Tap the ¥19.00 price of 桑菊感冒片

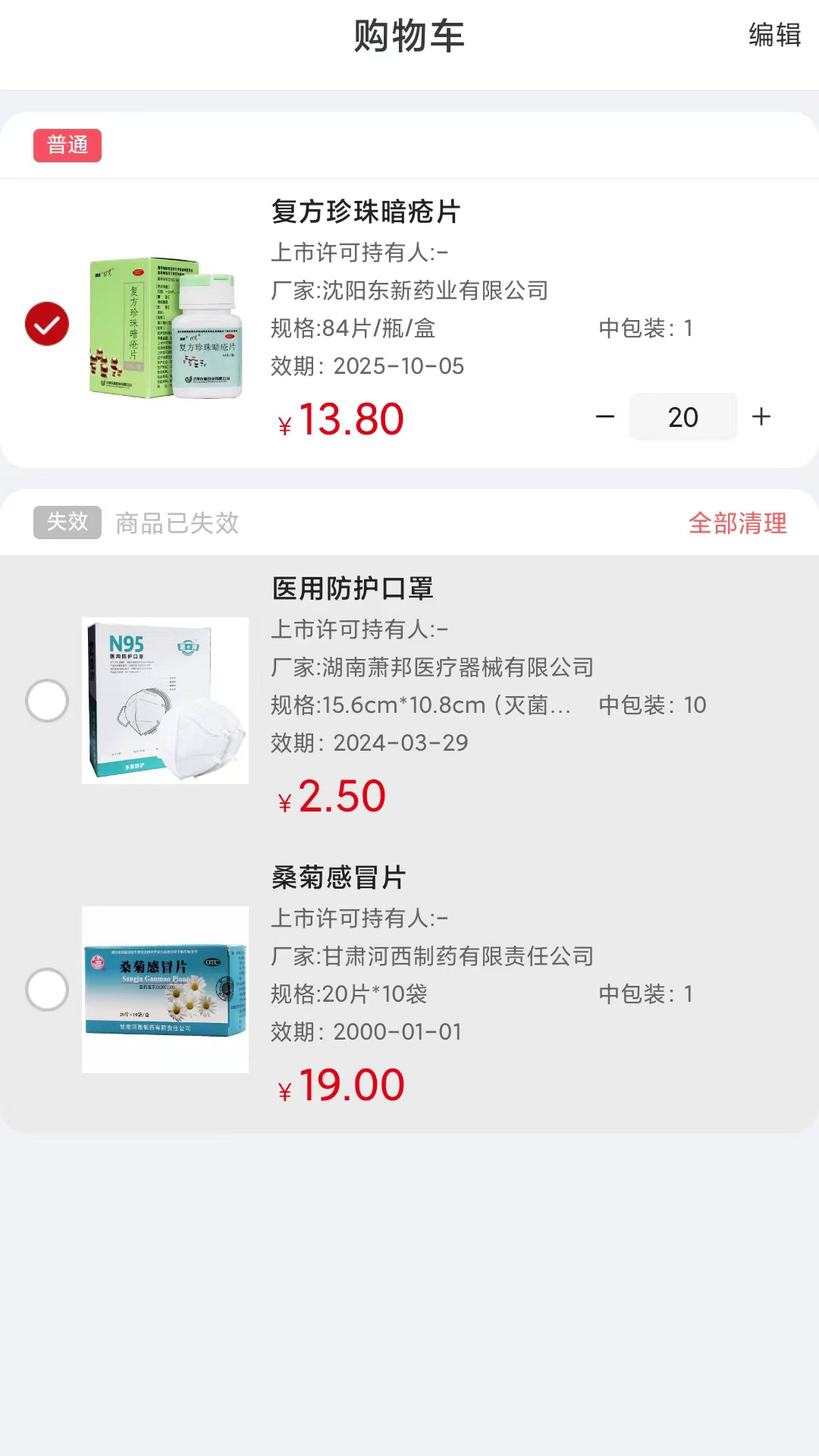[x=341, y=1084]
